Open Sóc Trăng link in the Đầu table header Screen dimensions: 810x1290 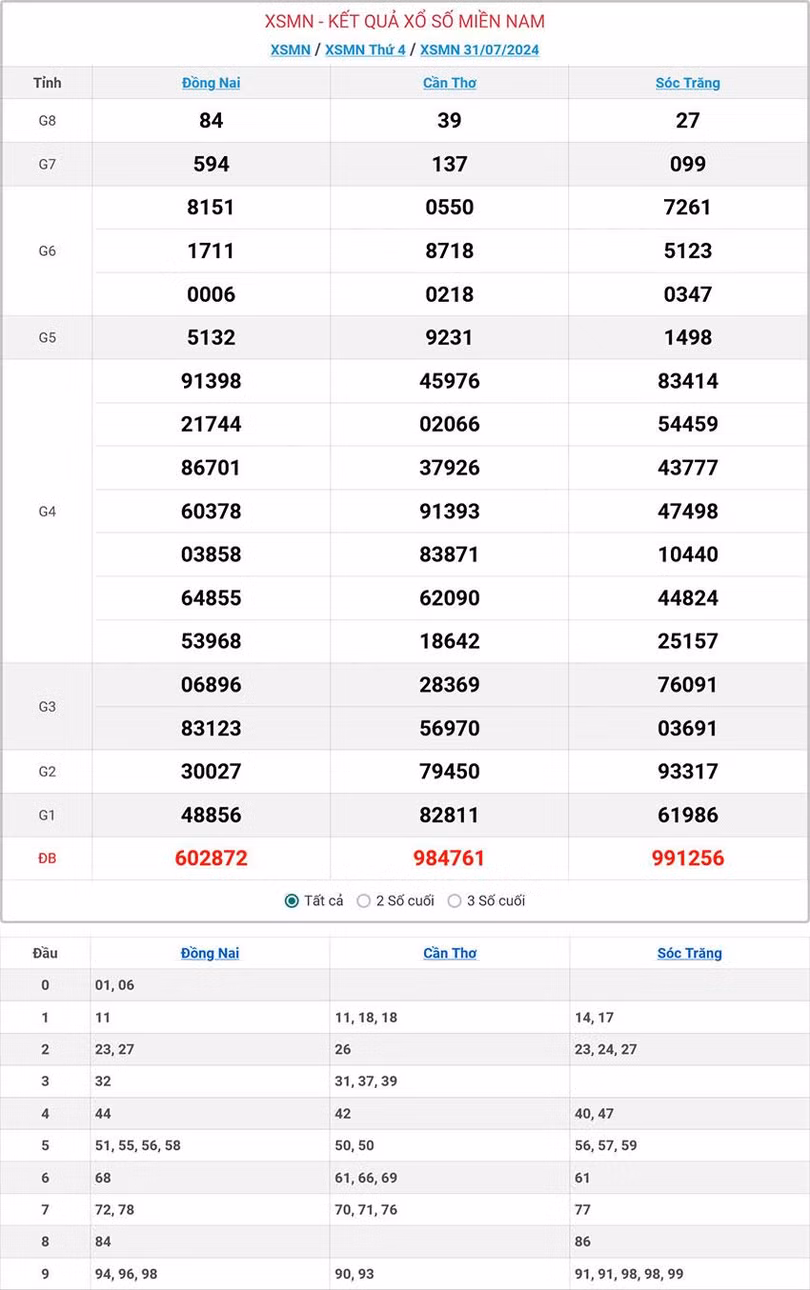click(689, 953)
